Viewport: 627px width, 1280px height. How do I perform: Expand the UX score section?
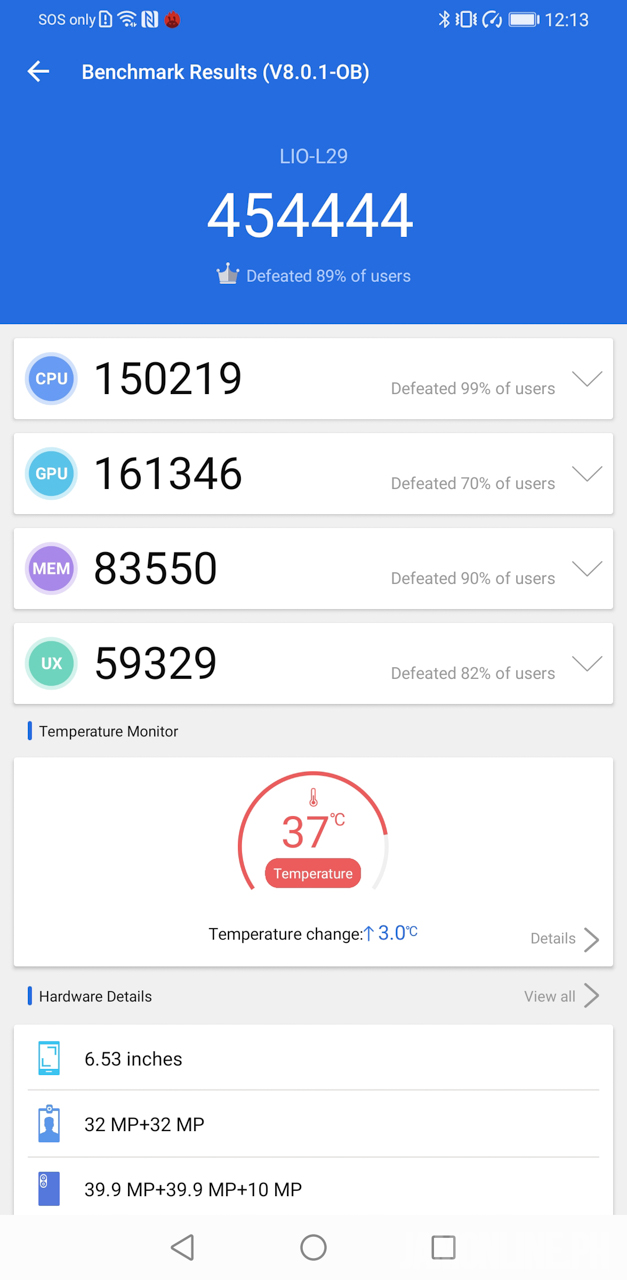(x=586, y=664)
